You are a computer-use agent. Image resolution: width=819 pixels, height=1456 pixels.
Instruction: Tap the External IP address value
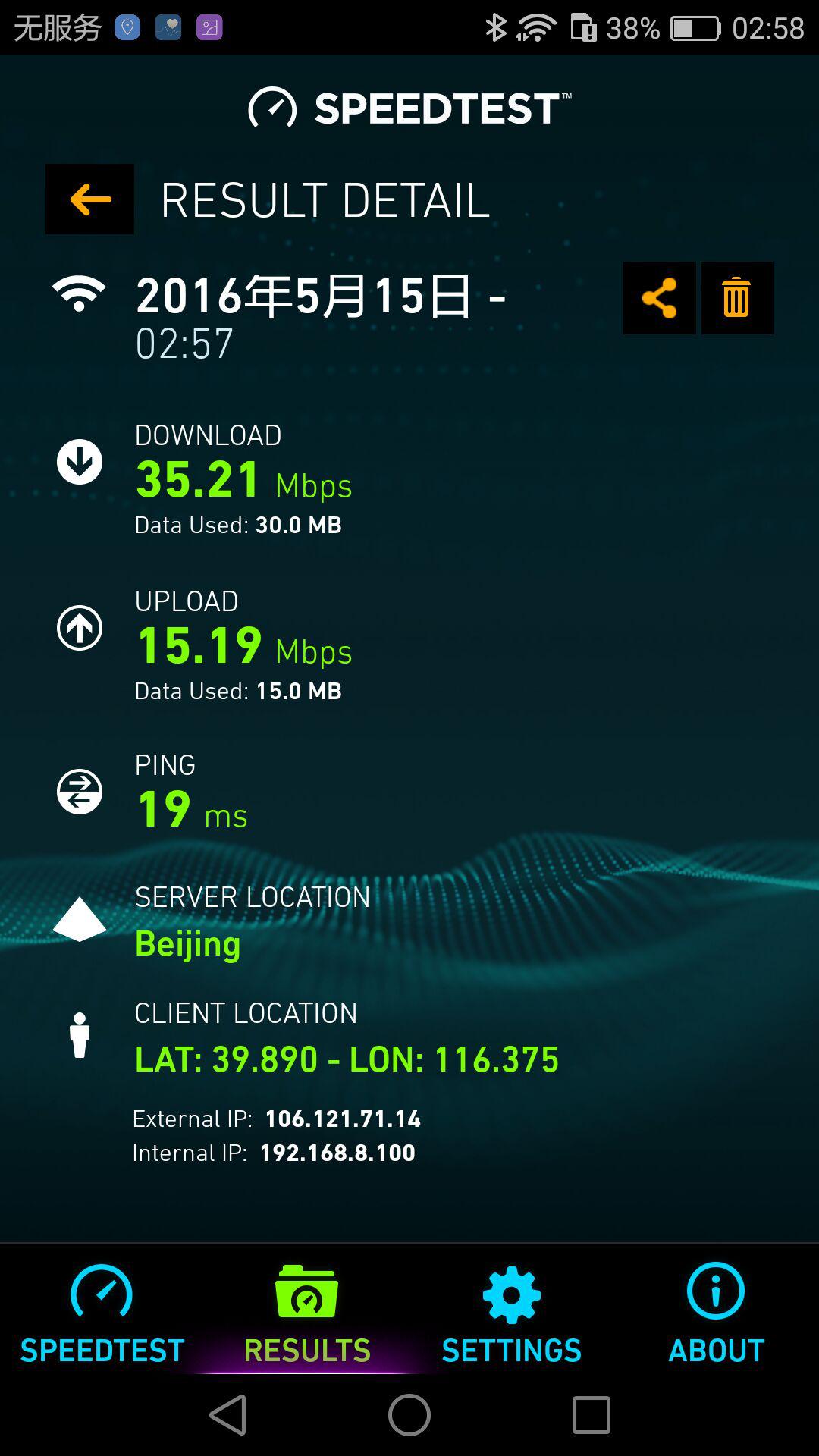(x=343, y=1118)
